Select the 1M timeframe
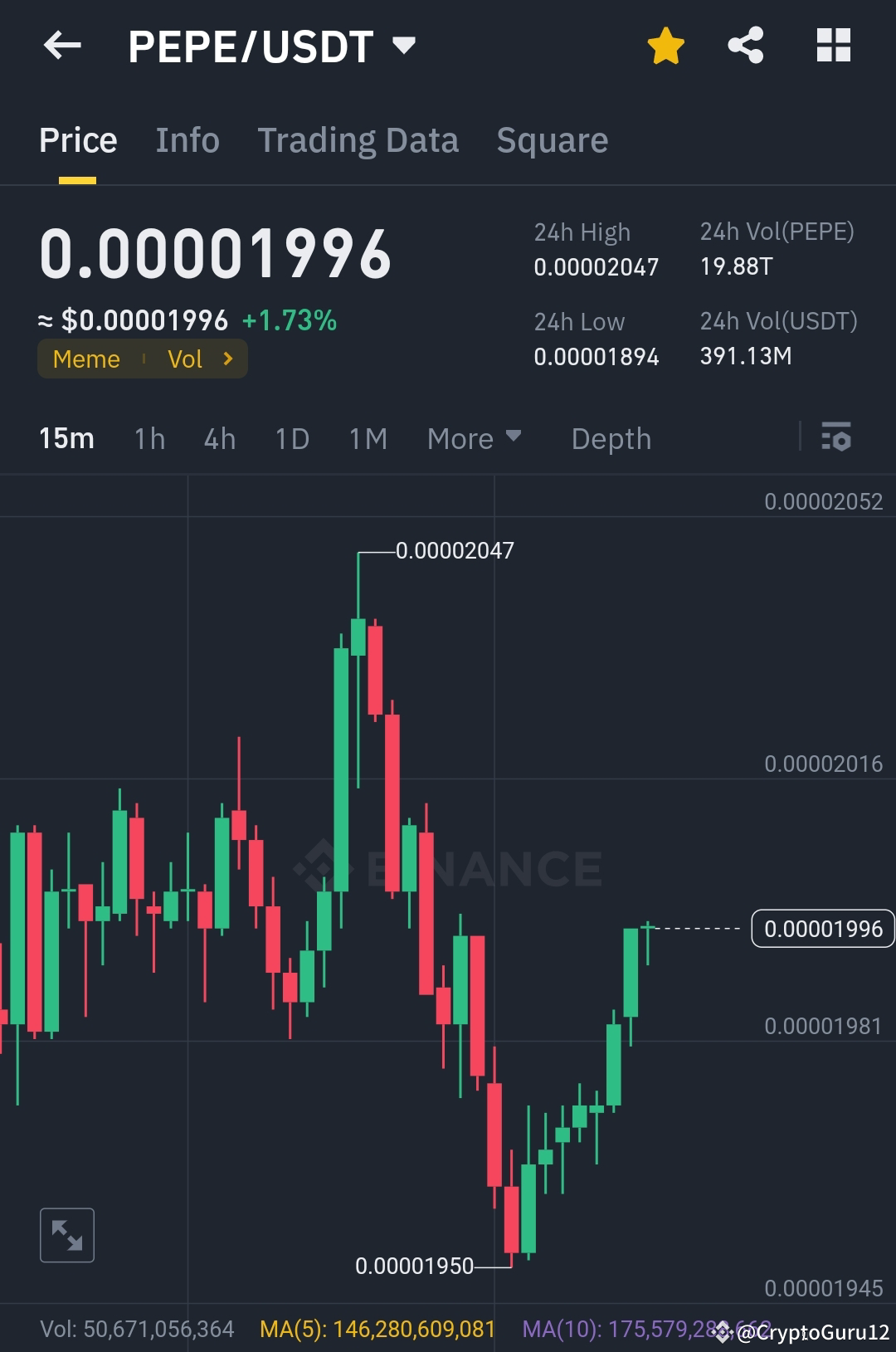Screen dimensions: 896x1352 (367, 438)
